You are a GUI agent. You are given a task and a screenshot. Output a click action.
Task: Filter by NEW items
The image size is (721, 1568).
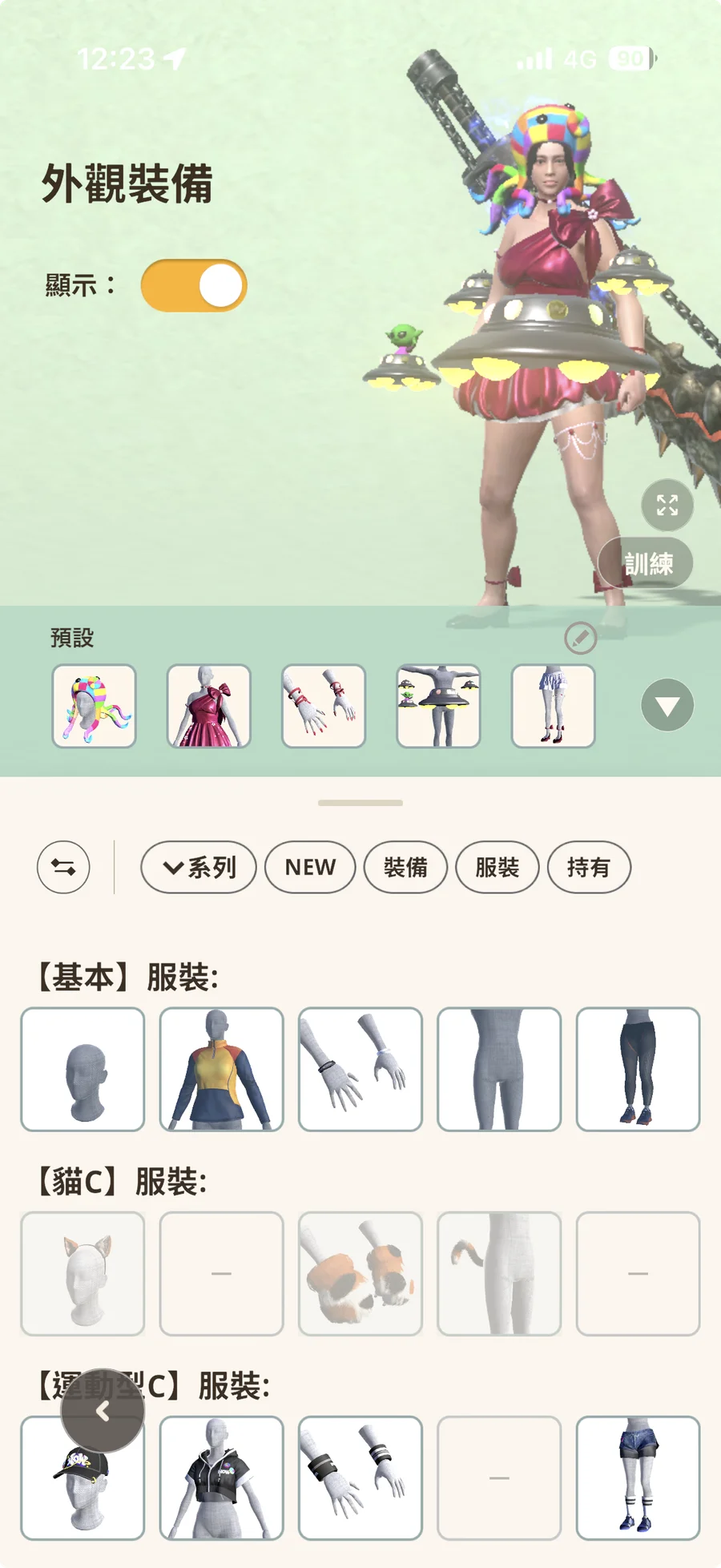tap(310, 867)
